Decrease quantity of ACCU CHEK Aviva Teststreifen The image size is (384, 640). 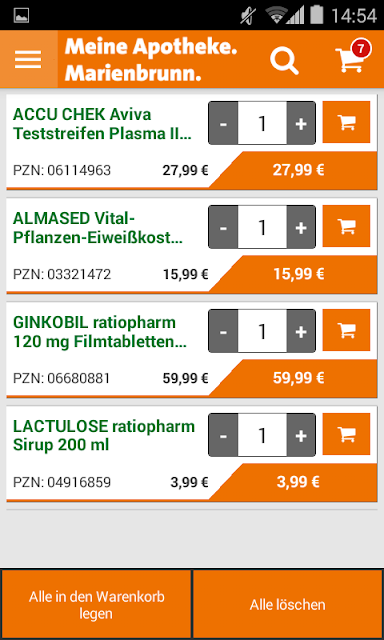click(223, 123)
